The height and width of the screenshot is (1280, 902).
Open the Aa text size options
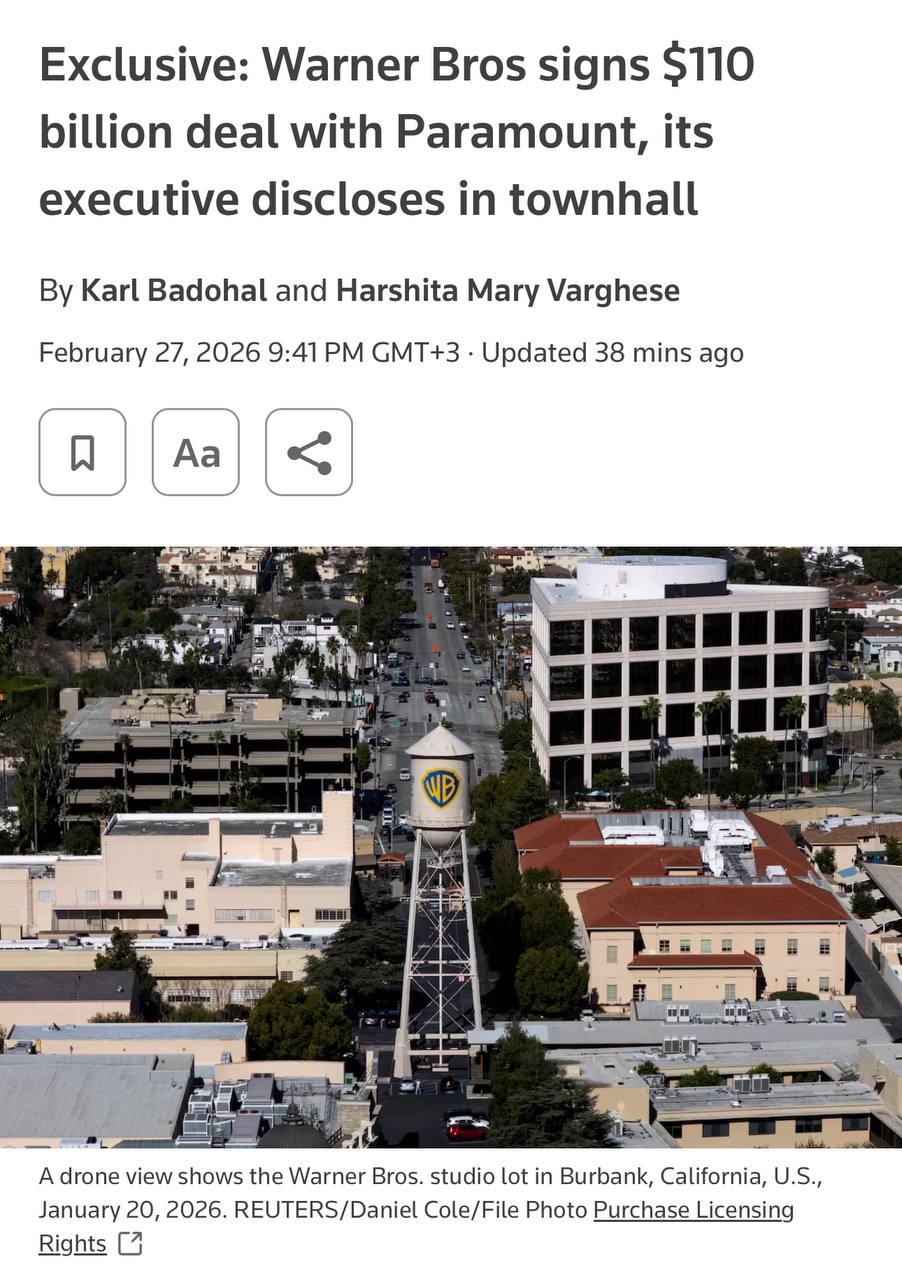pos(195,452)
